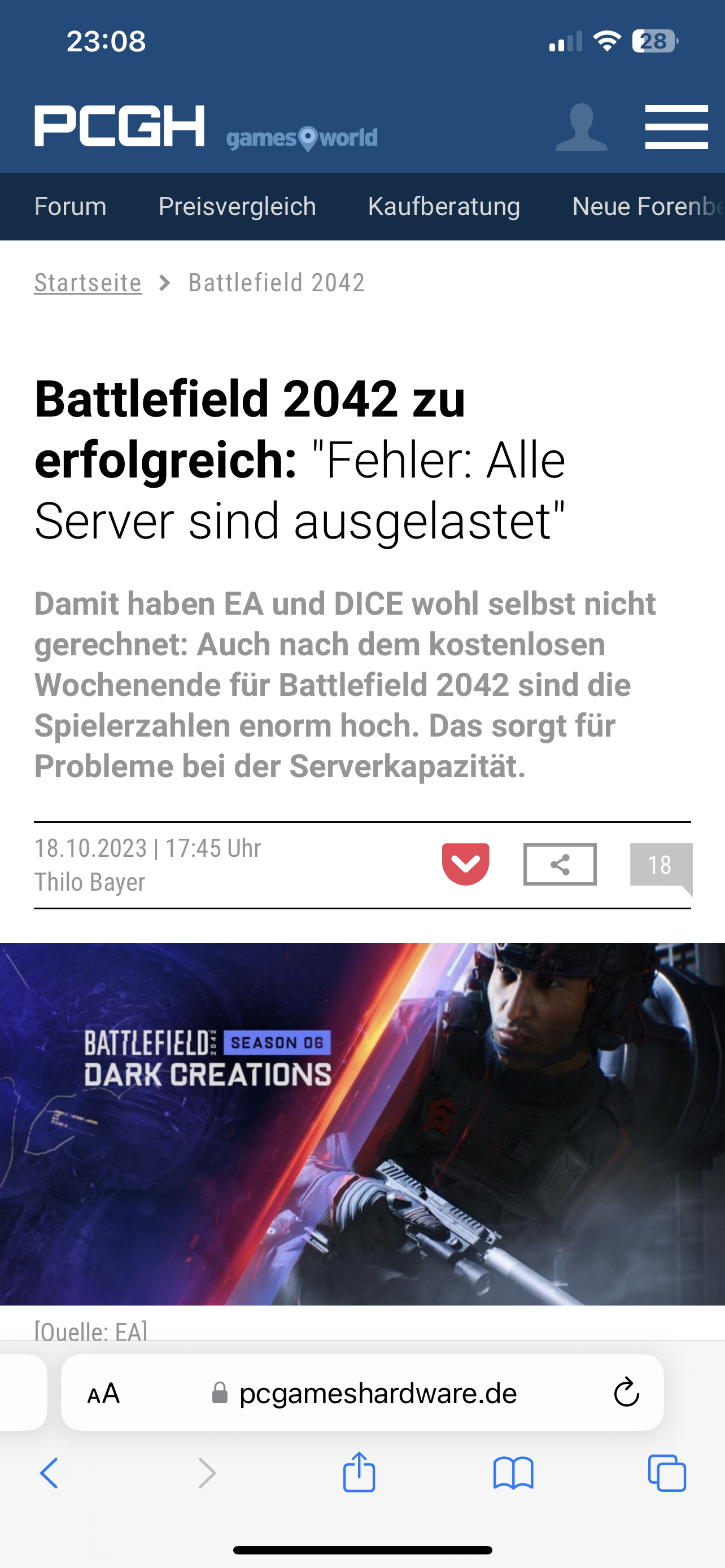Share the article via share box
The image size is (725, 1568).
[x=560, y=864]
